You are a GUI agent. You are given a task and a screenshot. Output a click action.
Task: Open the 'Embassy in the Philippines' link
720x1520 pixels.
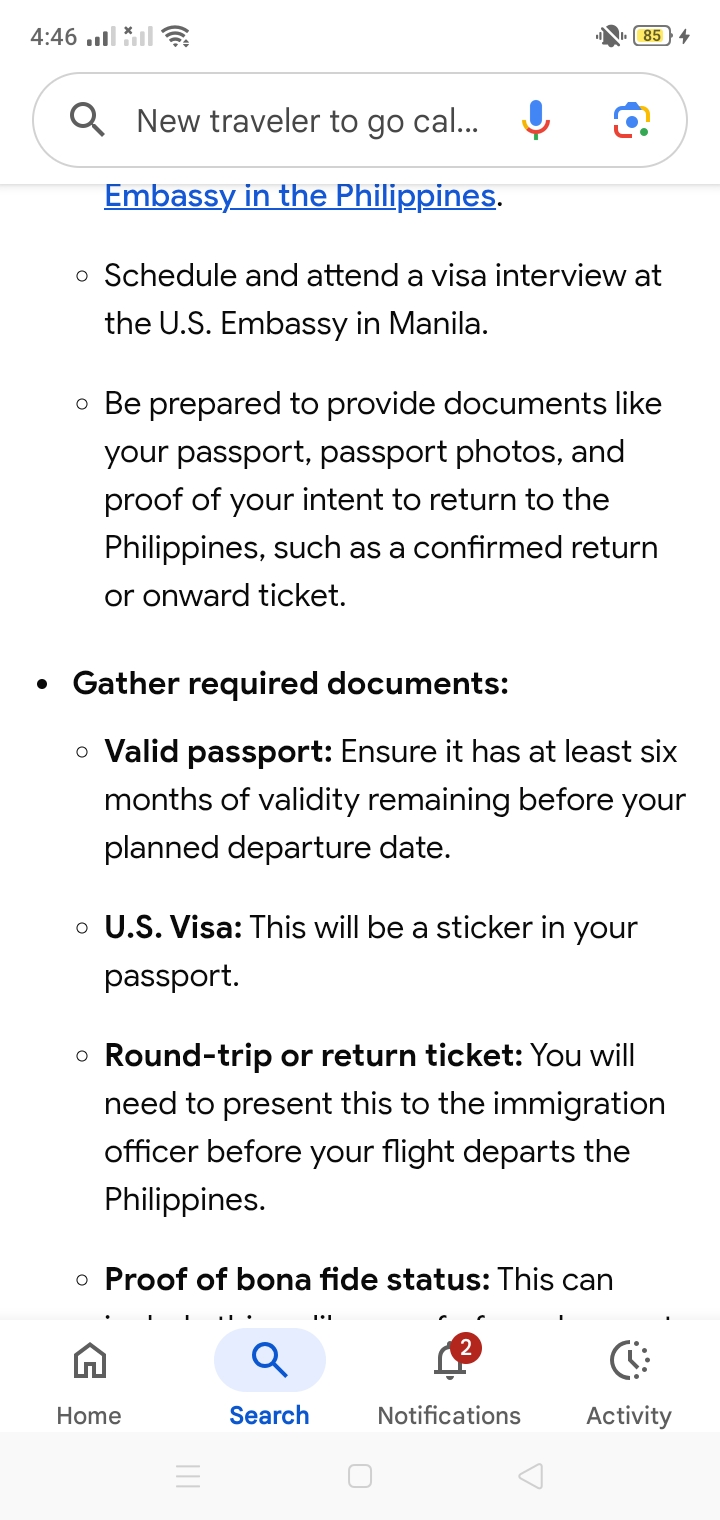300,195
